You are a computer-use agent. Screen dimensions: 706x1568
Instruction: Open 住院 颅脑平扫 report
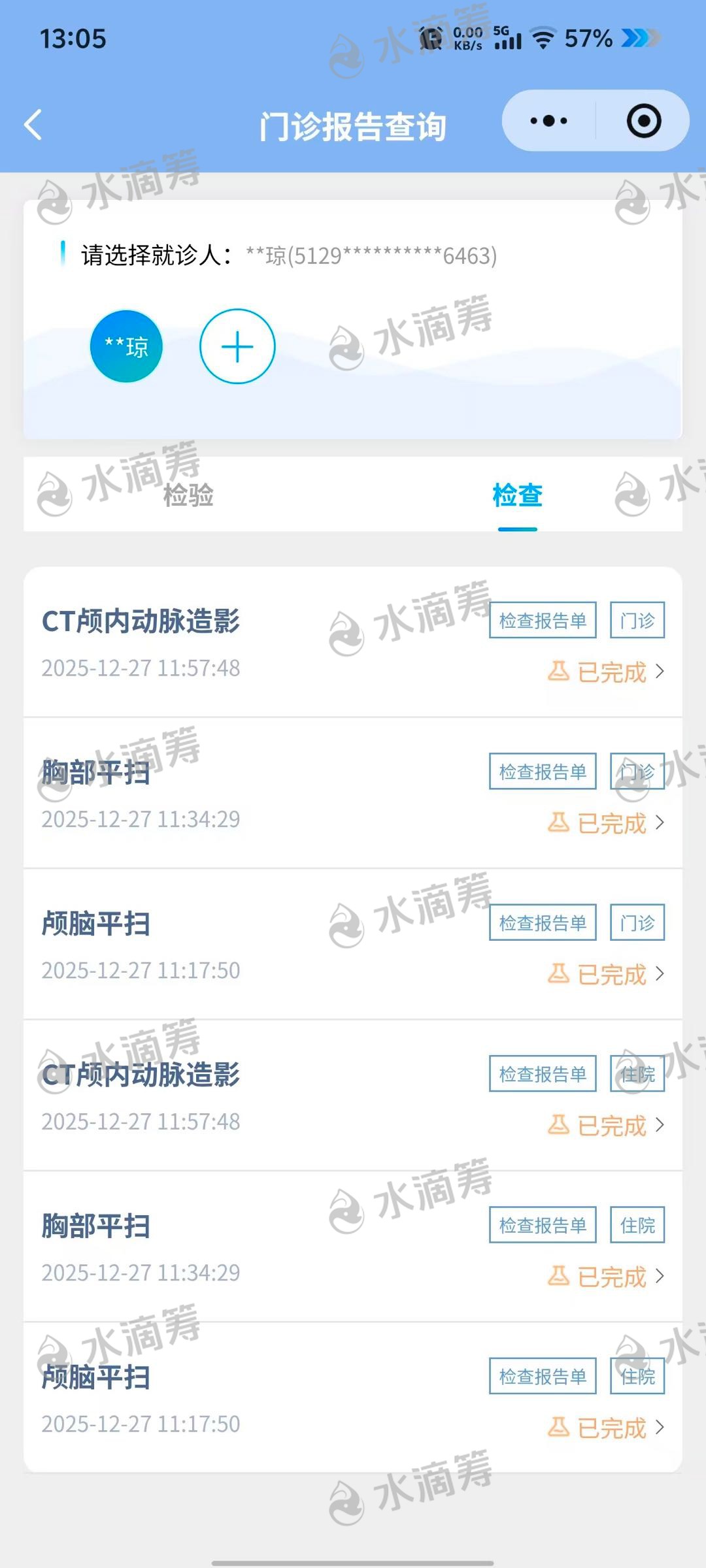coord(353,1398)
